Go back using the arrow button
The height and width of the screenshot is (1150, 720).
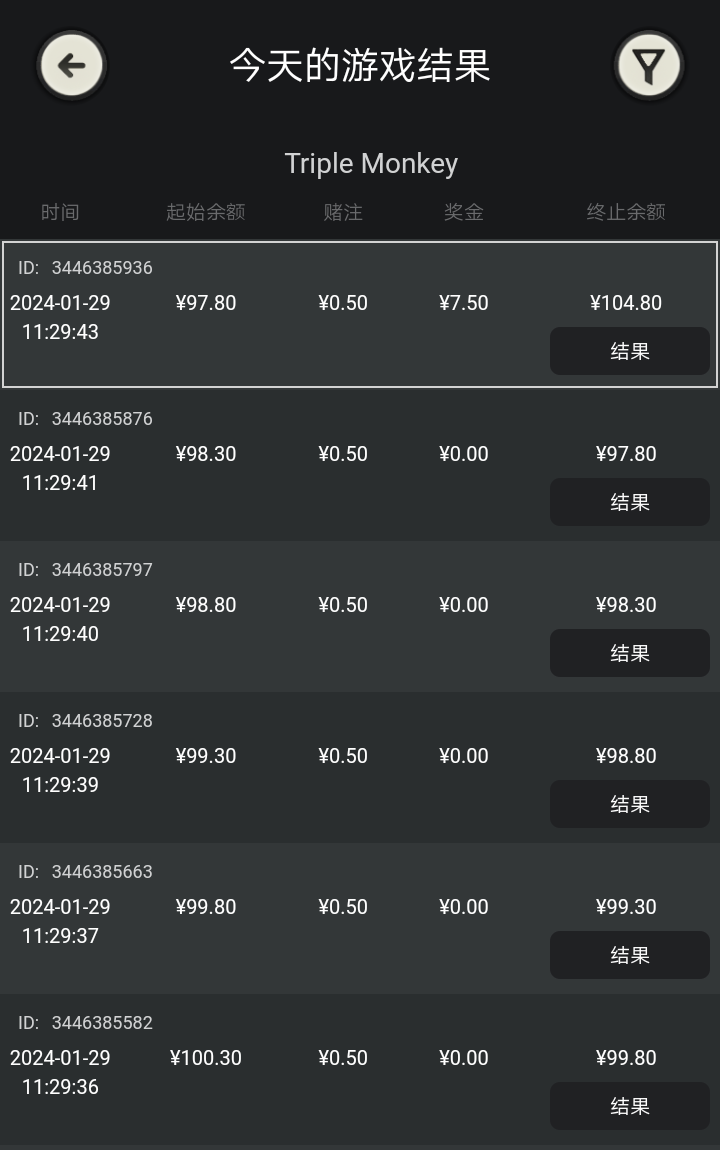71,66
